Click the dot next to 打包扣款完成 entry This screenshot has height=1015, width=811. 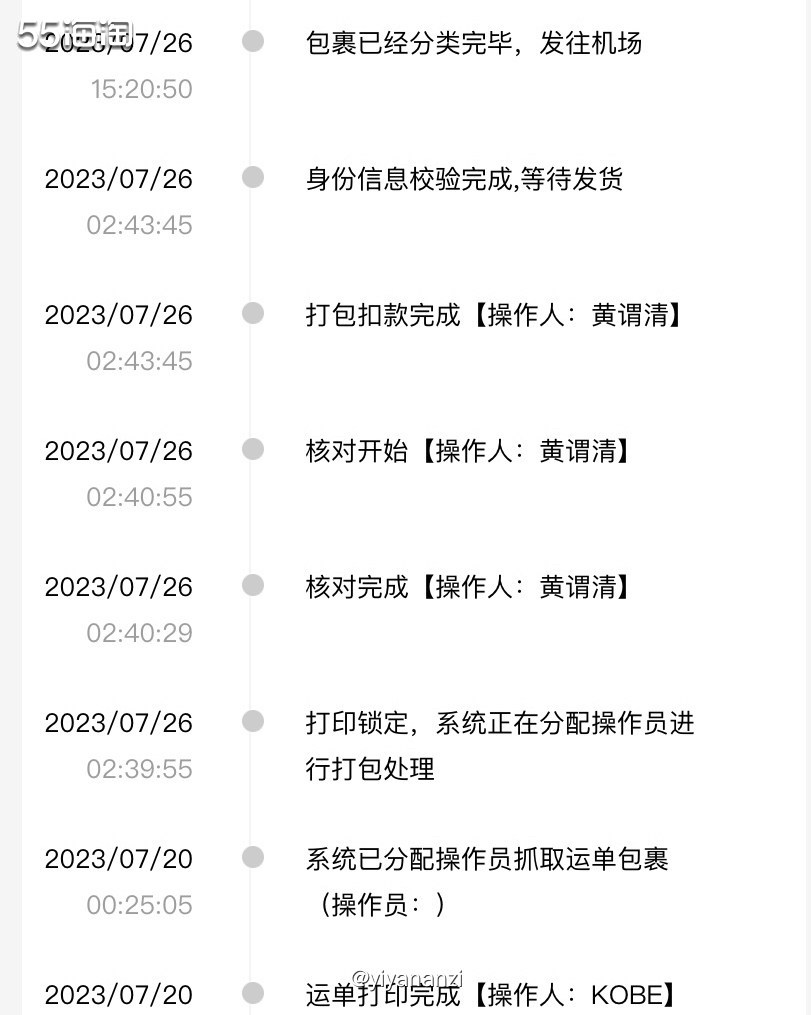[252, 315]
